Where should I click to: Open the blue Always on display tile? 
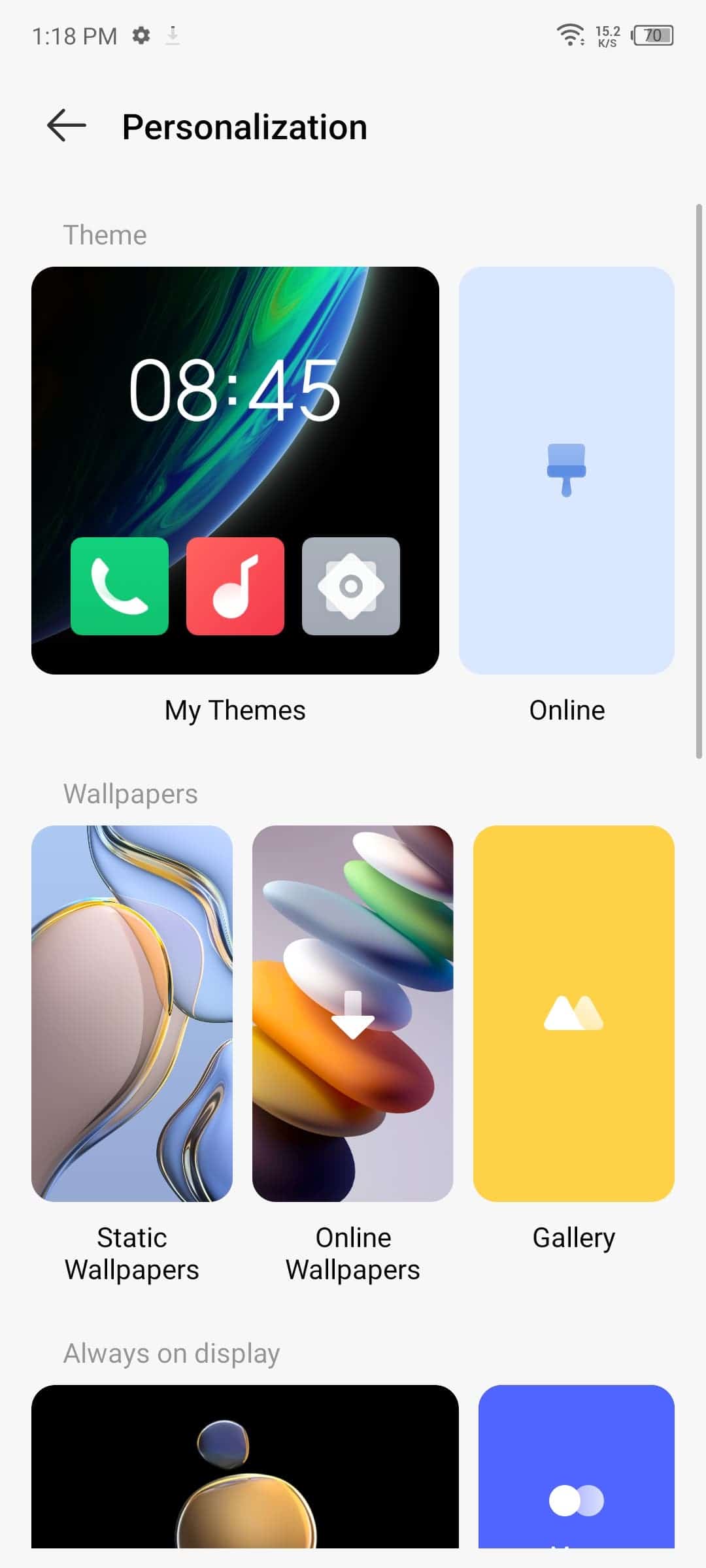577,1466
